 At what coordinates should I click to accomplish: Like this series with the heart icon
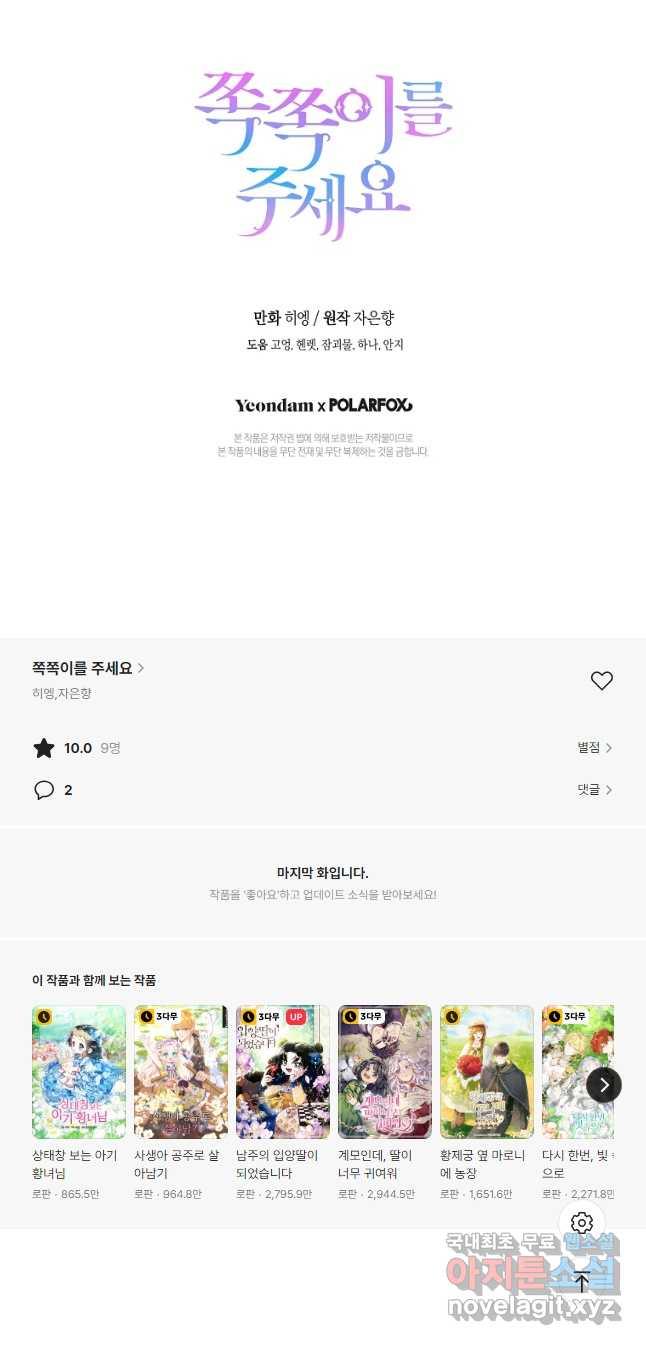coord(601,681)
